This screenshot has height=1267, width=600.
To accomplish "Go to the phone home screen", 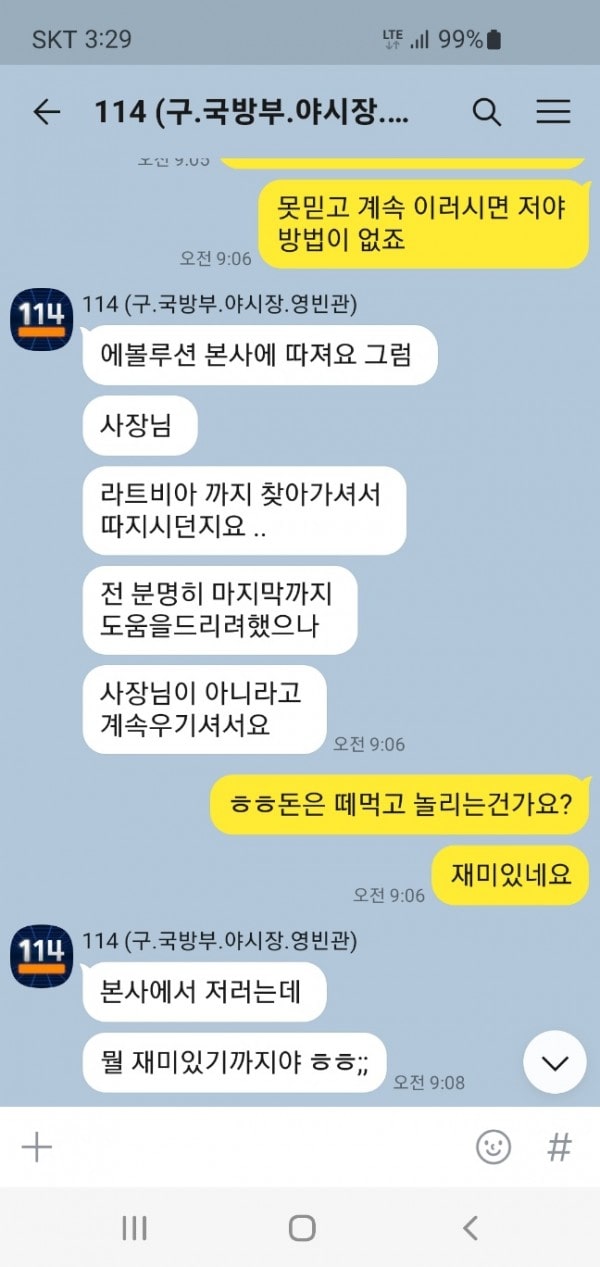I will click(x=302, y=1228).
